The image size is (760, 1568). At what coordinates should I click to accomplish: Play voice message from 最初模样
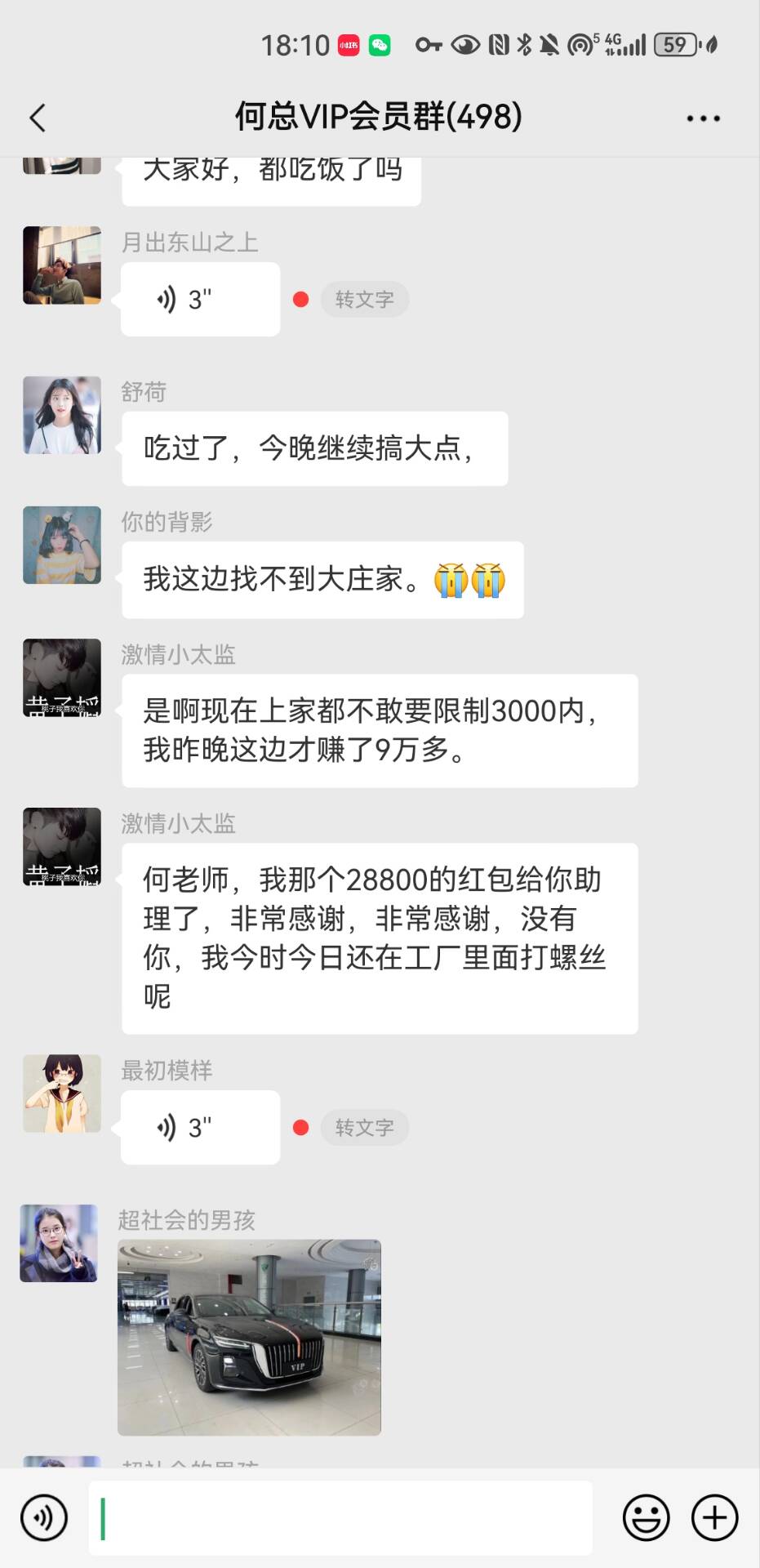coord(200,1128)
